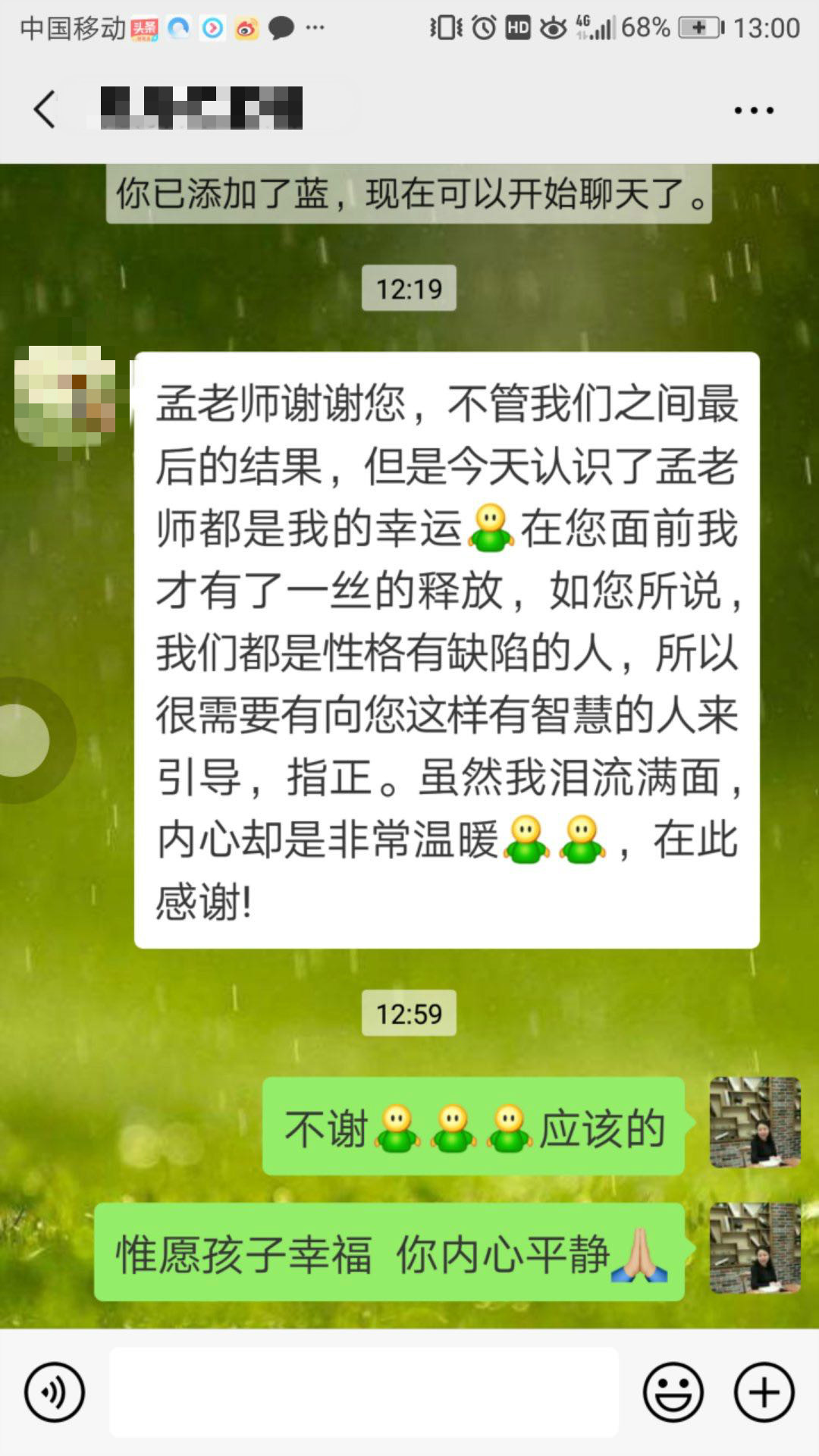The image size is (819, 1456).
Task: Open the plus attachments menu
Action: (x=764, y=1392)
